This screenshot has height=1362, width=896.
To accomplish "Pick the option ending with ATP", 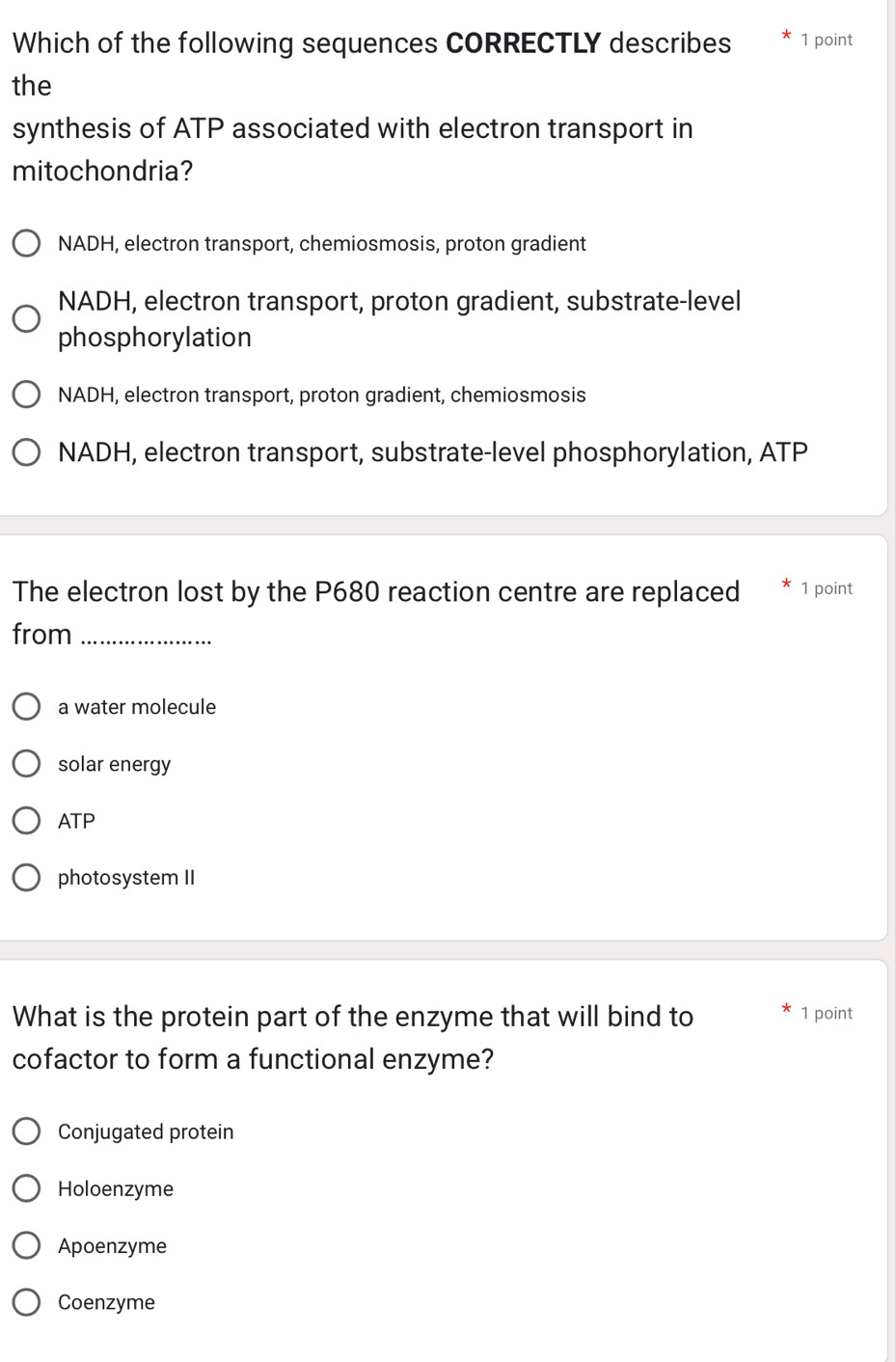I will (26, 451).
